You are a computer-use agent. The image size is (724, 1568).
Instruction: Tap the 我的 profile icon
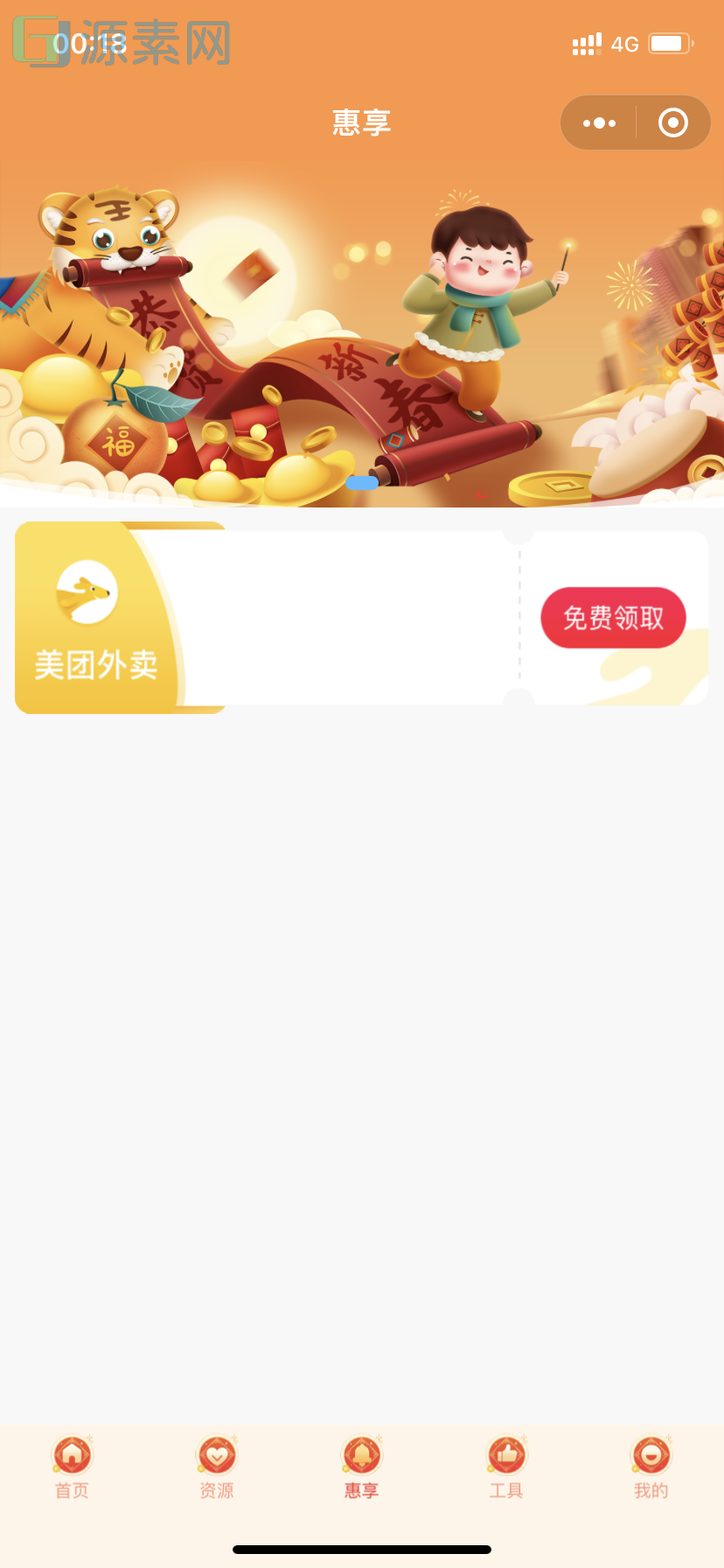tap(650, 1452)
